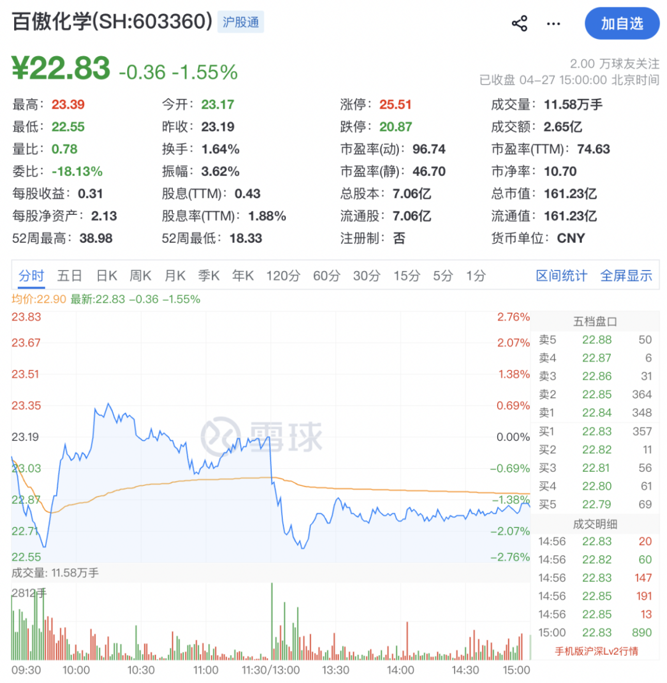The height and width of the screenshot is (683, 667).
Task: Enter 全屏显示 fullscreen chart mode
Action: pos(626,276)
